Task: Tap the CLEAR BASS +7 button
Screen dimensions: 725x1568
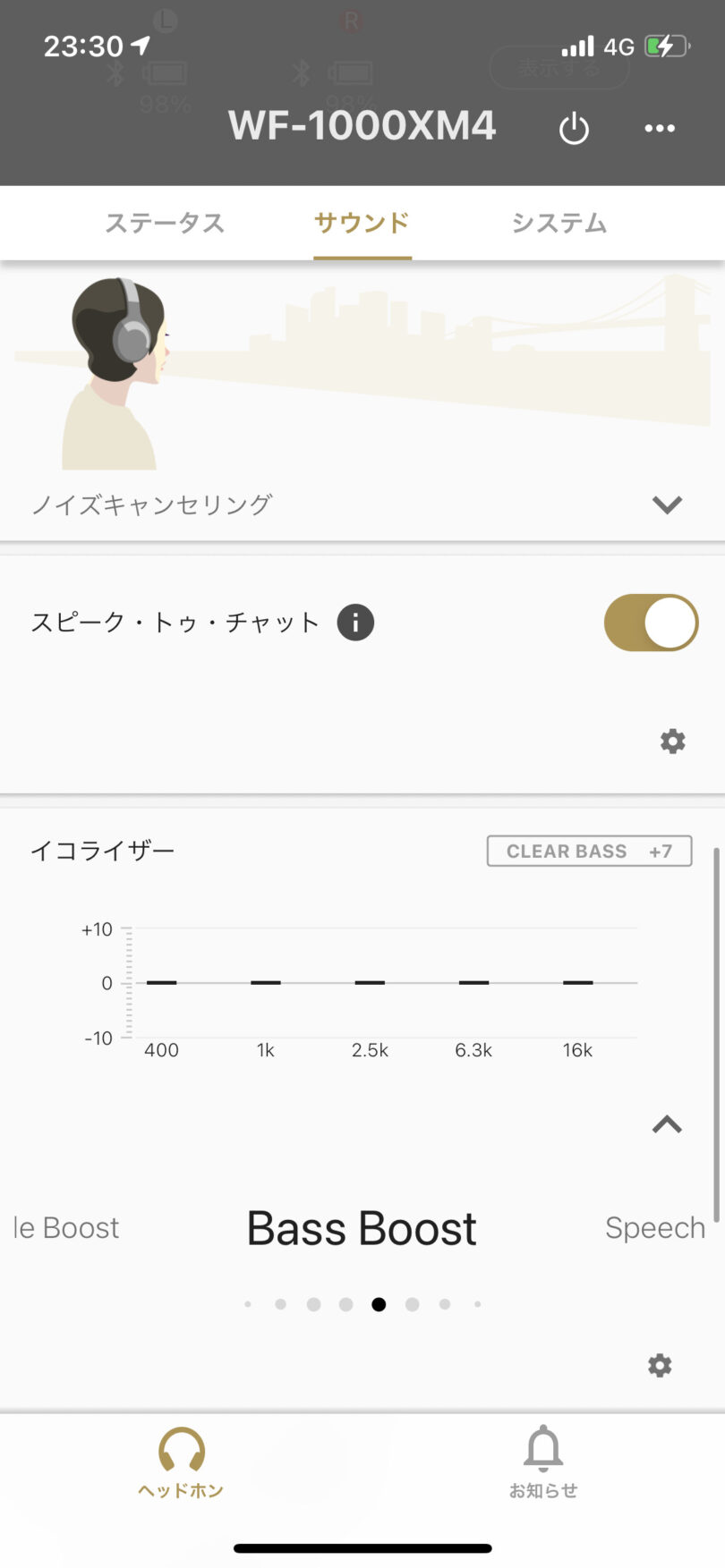Action: coord(589,851)
